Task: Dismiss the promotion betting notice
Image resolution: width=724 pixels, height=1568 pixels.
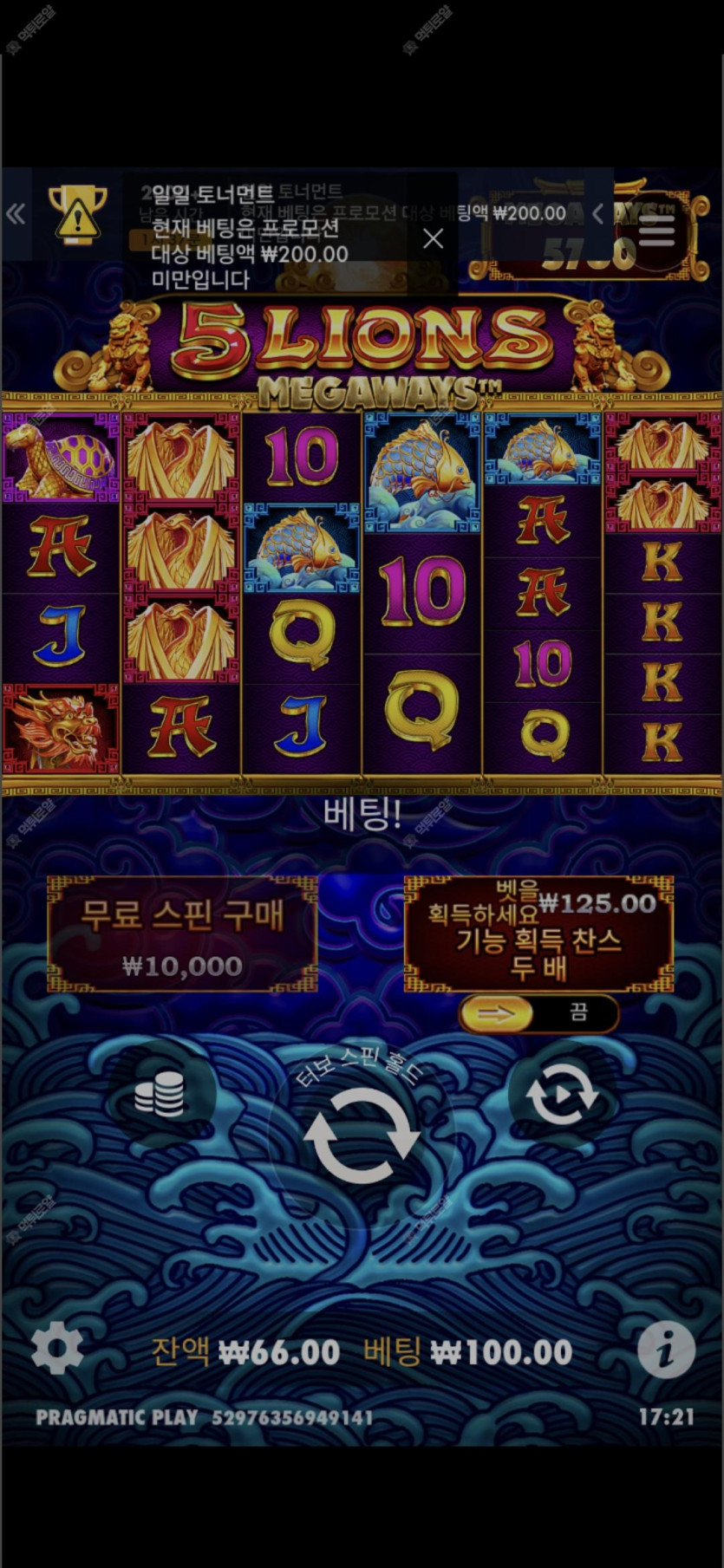Action: (x=433, y=238)
